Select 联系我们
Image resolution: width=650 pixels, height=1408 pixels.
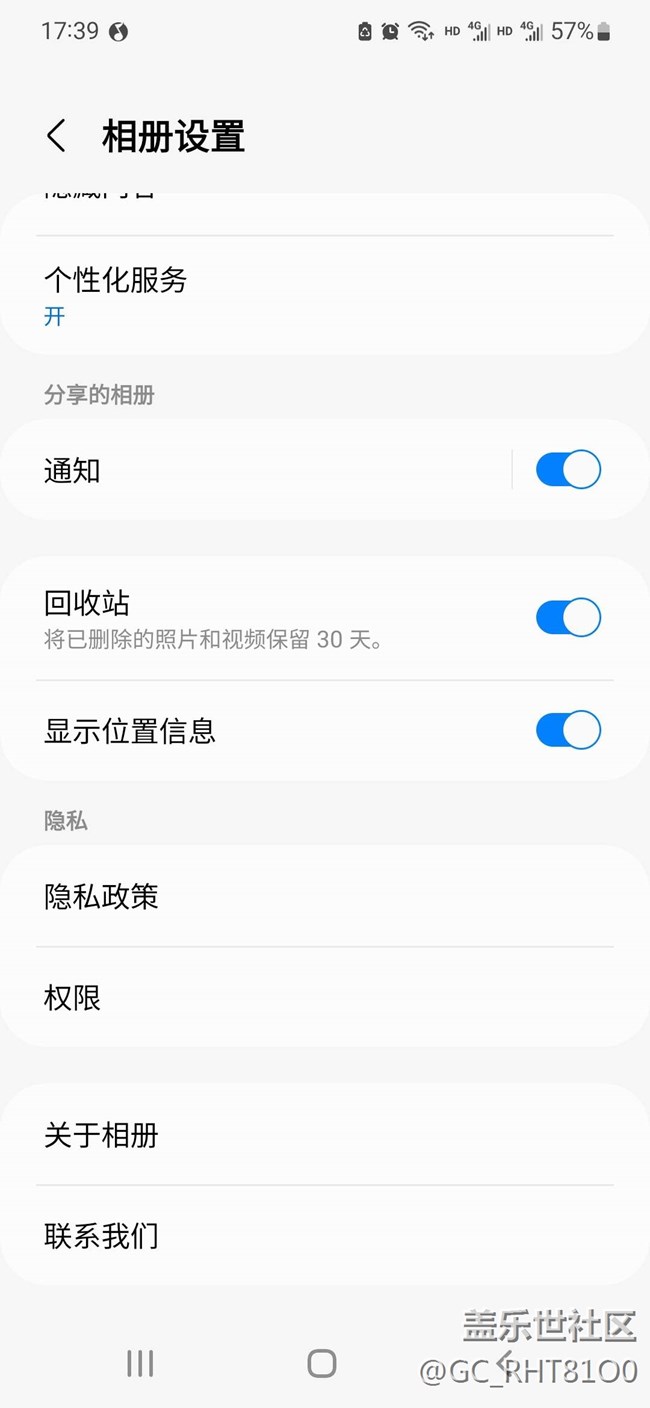click(300, 1236)
